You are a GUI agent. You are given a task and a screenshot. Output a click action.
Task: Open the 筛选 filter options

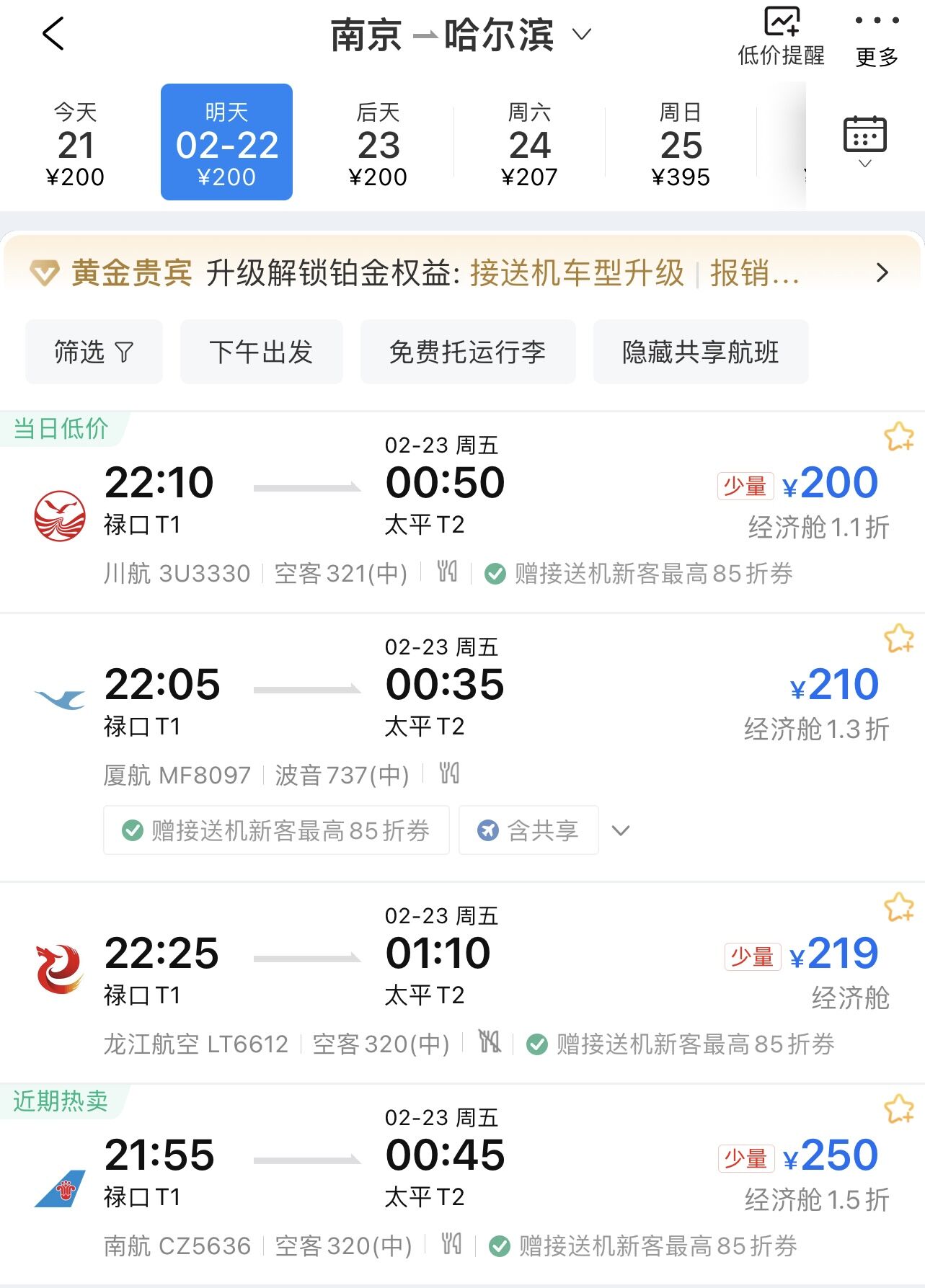tap(94, 352)
